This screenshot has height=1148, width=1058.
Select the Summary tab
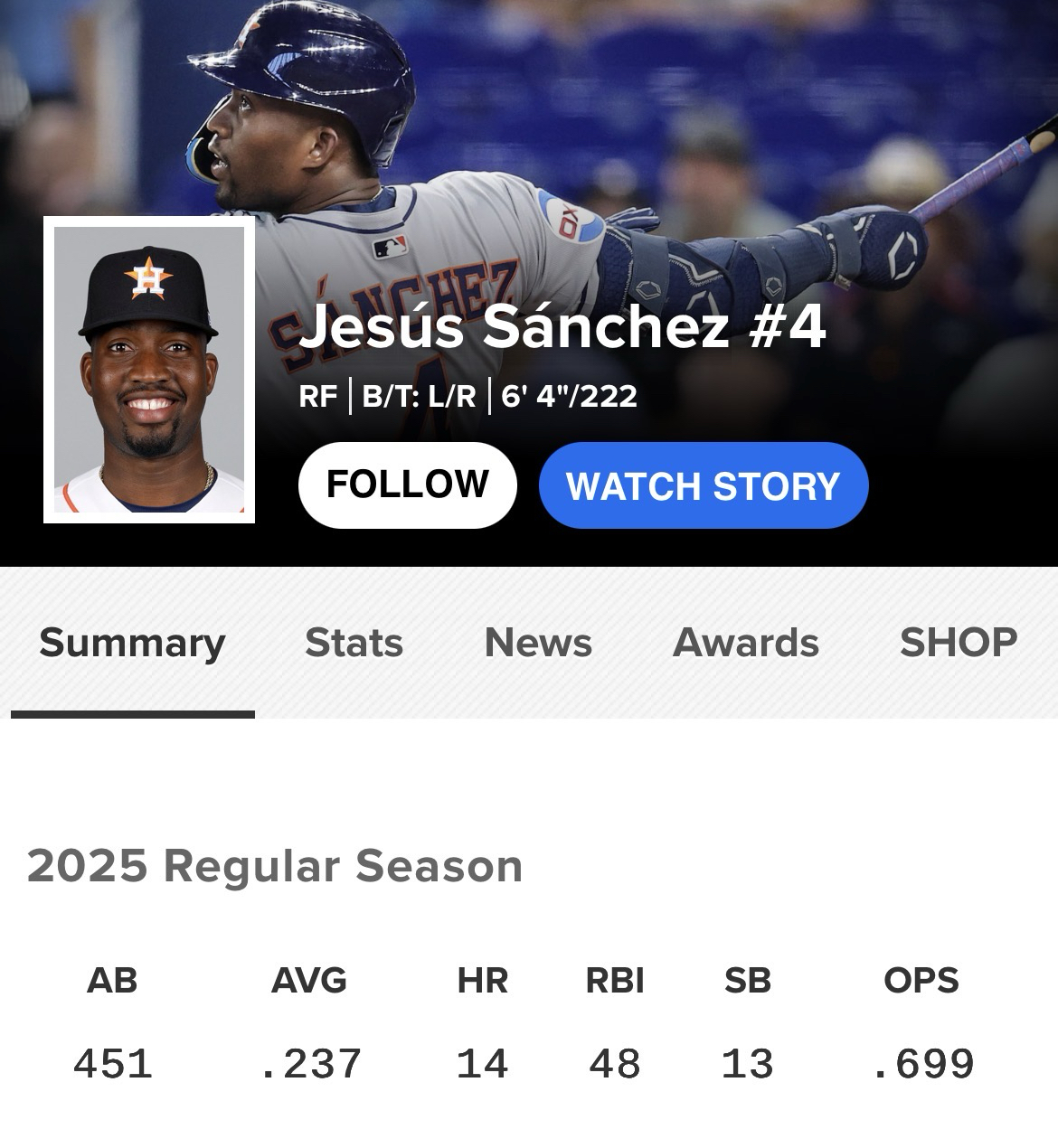pos(132,643)
